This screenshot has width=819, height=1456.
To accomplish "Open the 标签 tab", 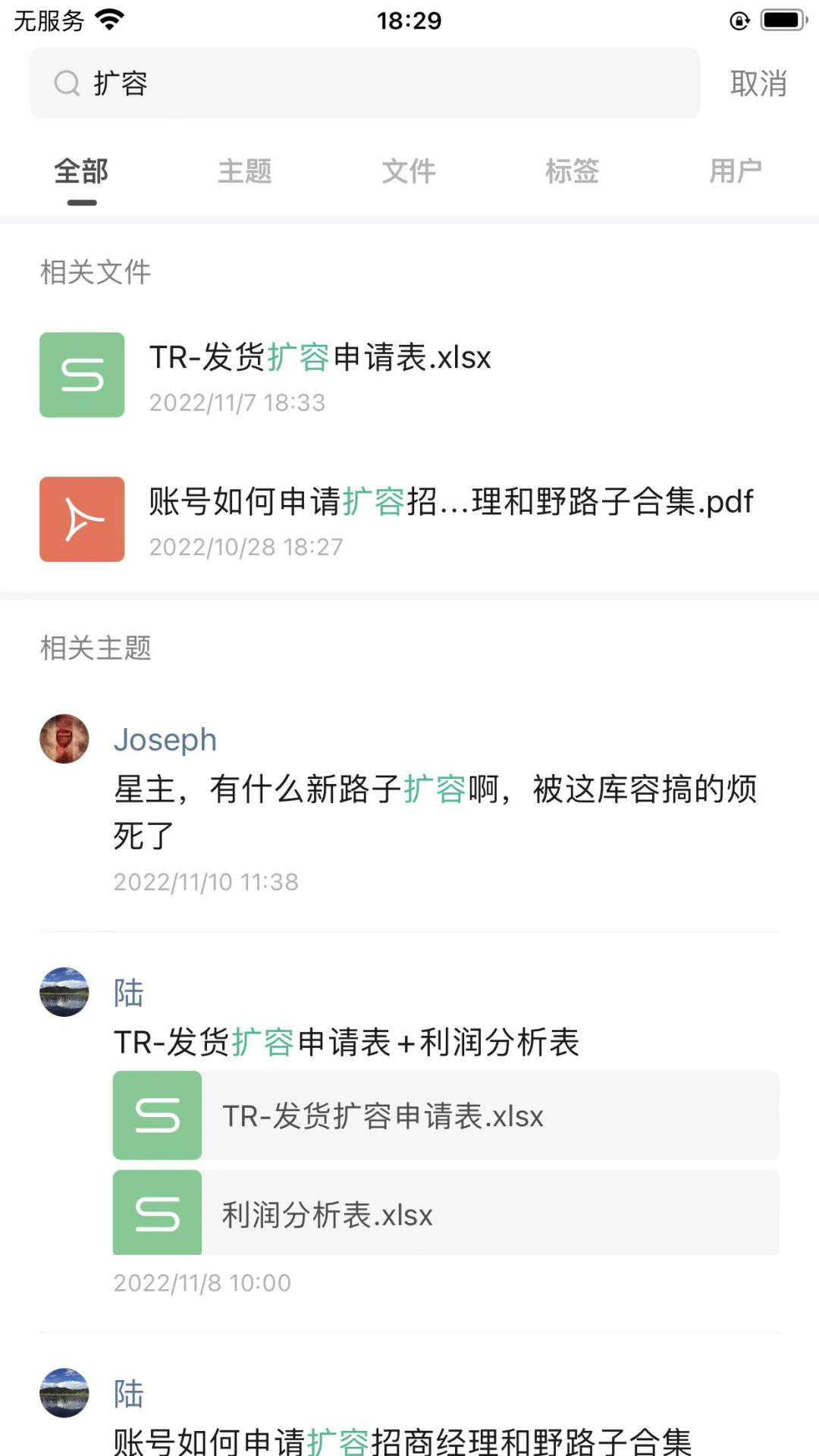I will click(x=573, y=171).
